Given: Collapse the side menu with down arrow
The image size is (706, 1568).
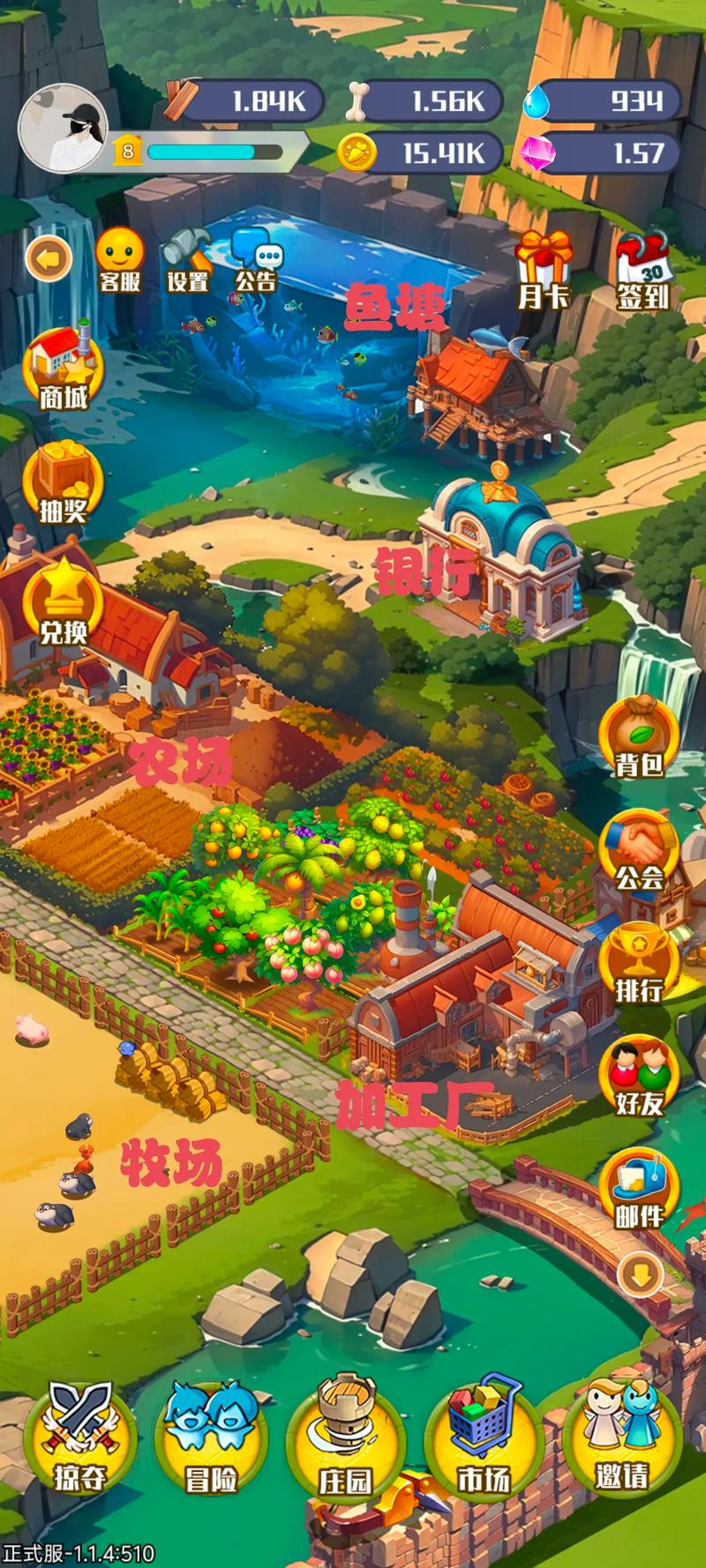Looking at the screenshot, I should click(x=641, y=1273).
